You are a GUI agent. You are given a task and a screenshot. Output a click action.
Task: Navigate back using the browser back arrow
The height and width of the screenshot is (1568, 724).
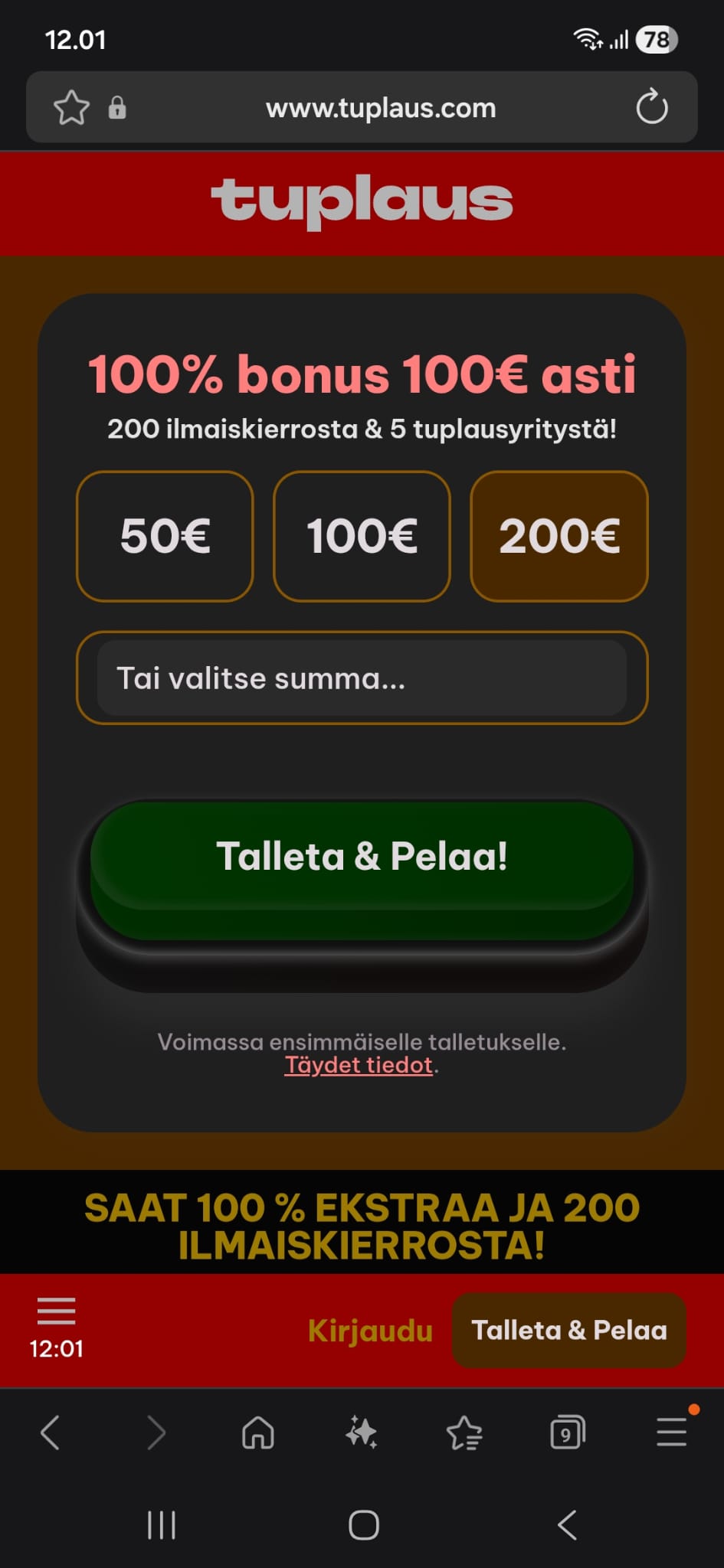pos(51,1434)
